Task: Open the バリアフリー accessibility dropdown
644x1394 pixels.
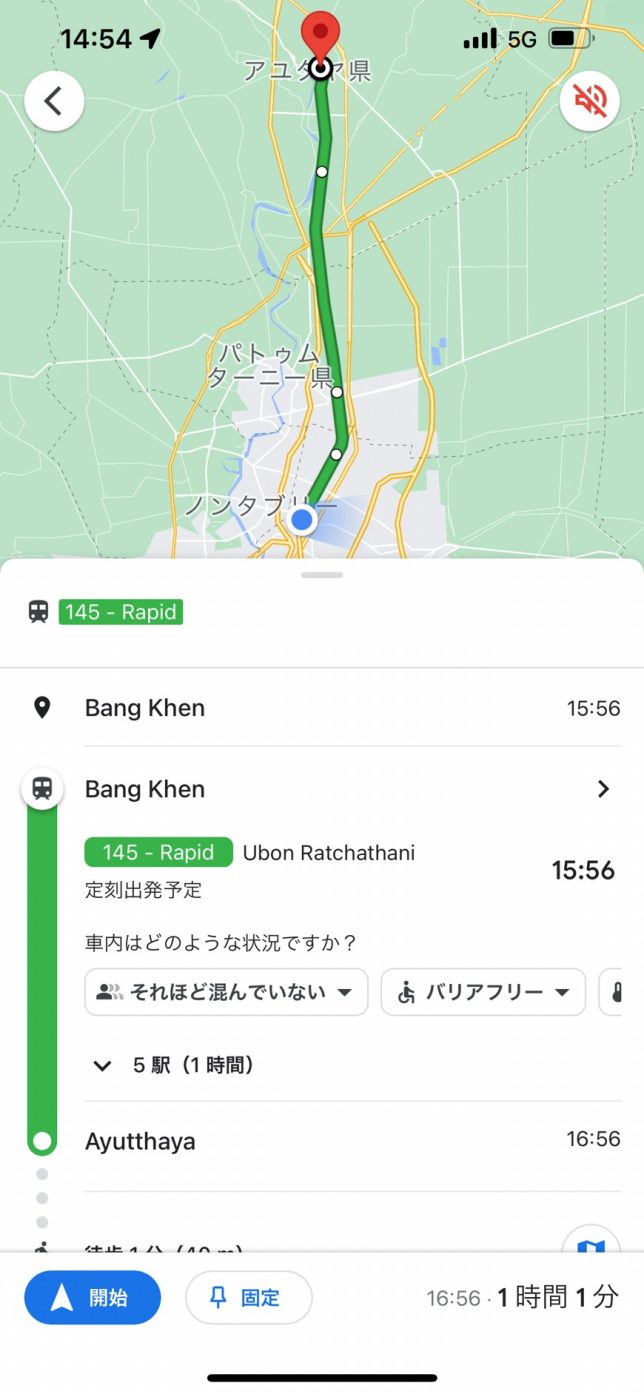Action: pyautogui.click(x=483, y=992)
